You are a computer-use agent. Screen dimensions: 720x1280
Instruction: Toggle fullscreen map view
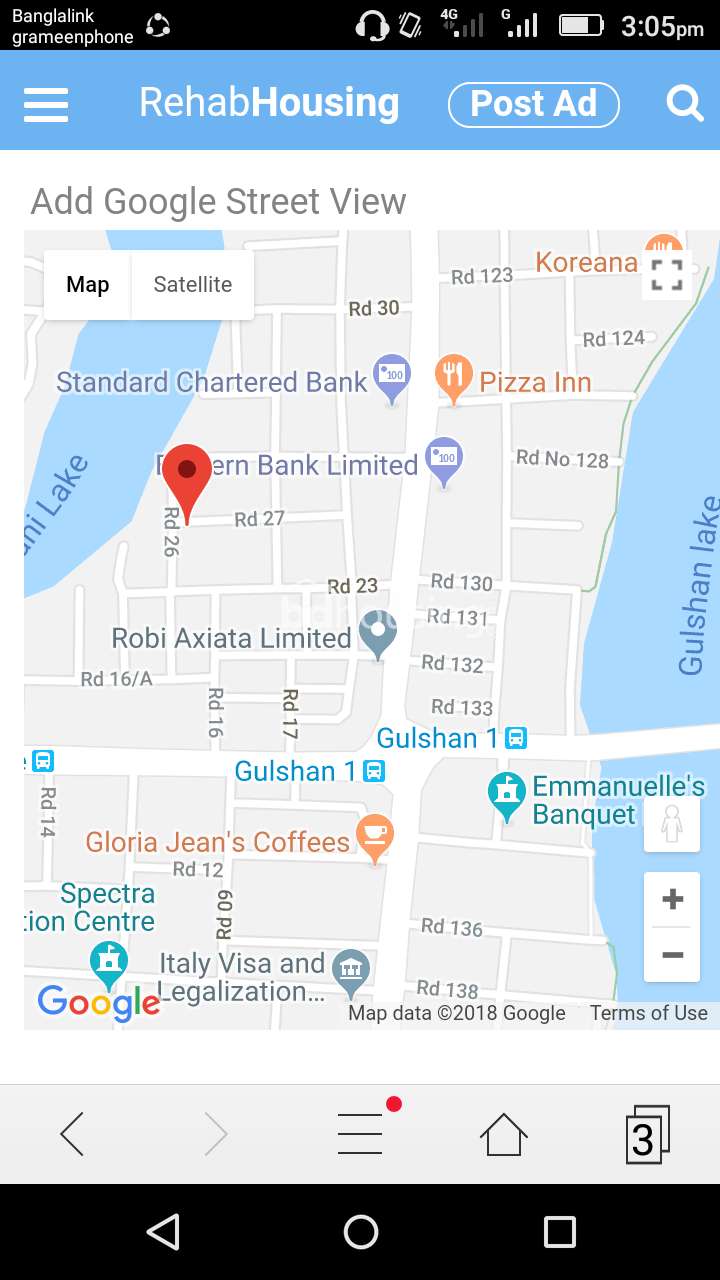(667, 274)
